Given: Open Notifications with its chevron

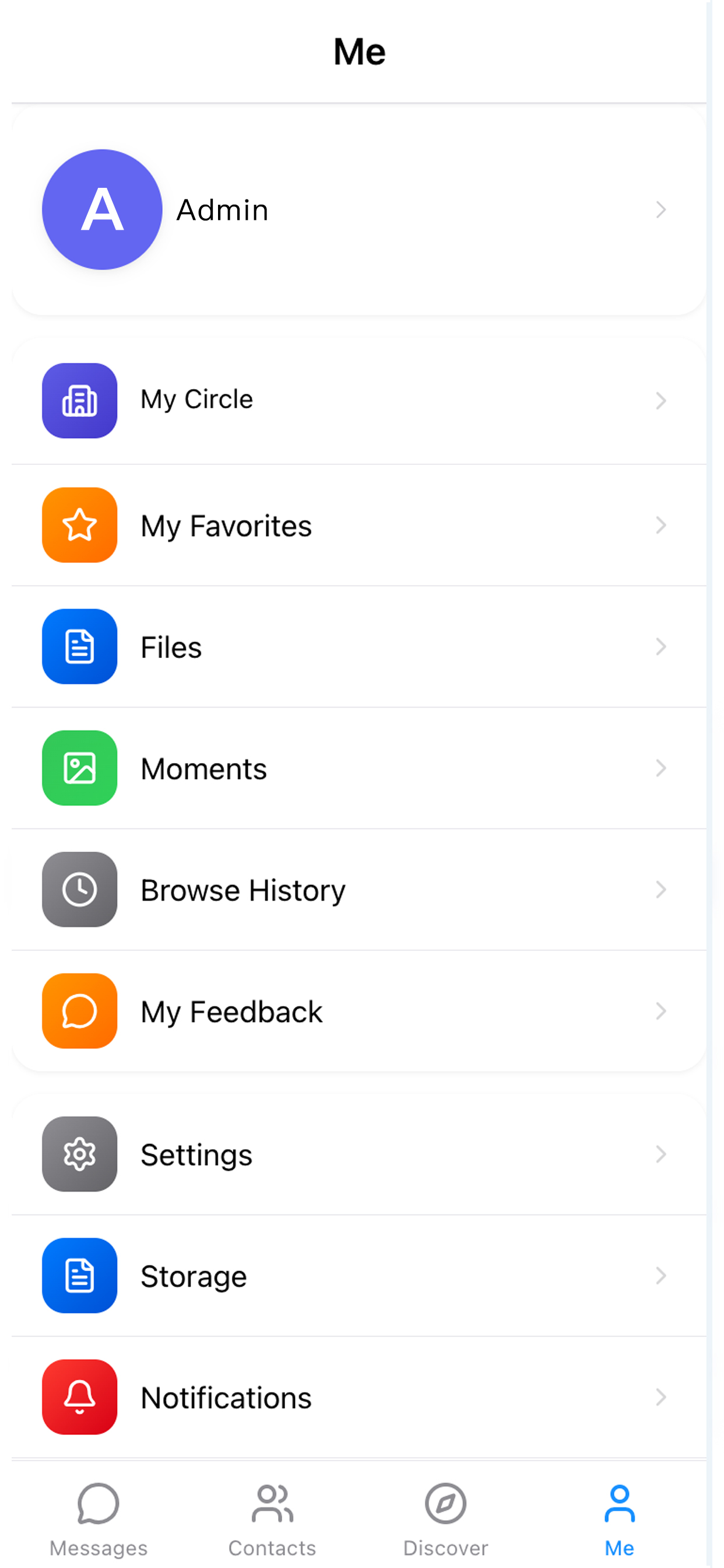Looking at the screenshot, I should tap(662, 1397).
